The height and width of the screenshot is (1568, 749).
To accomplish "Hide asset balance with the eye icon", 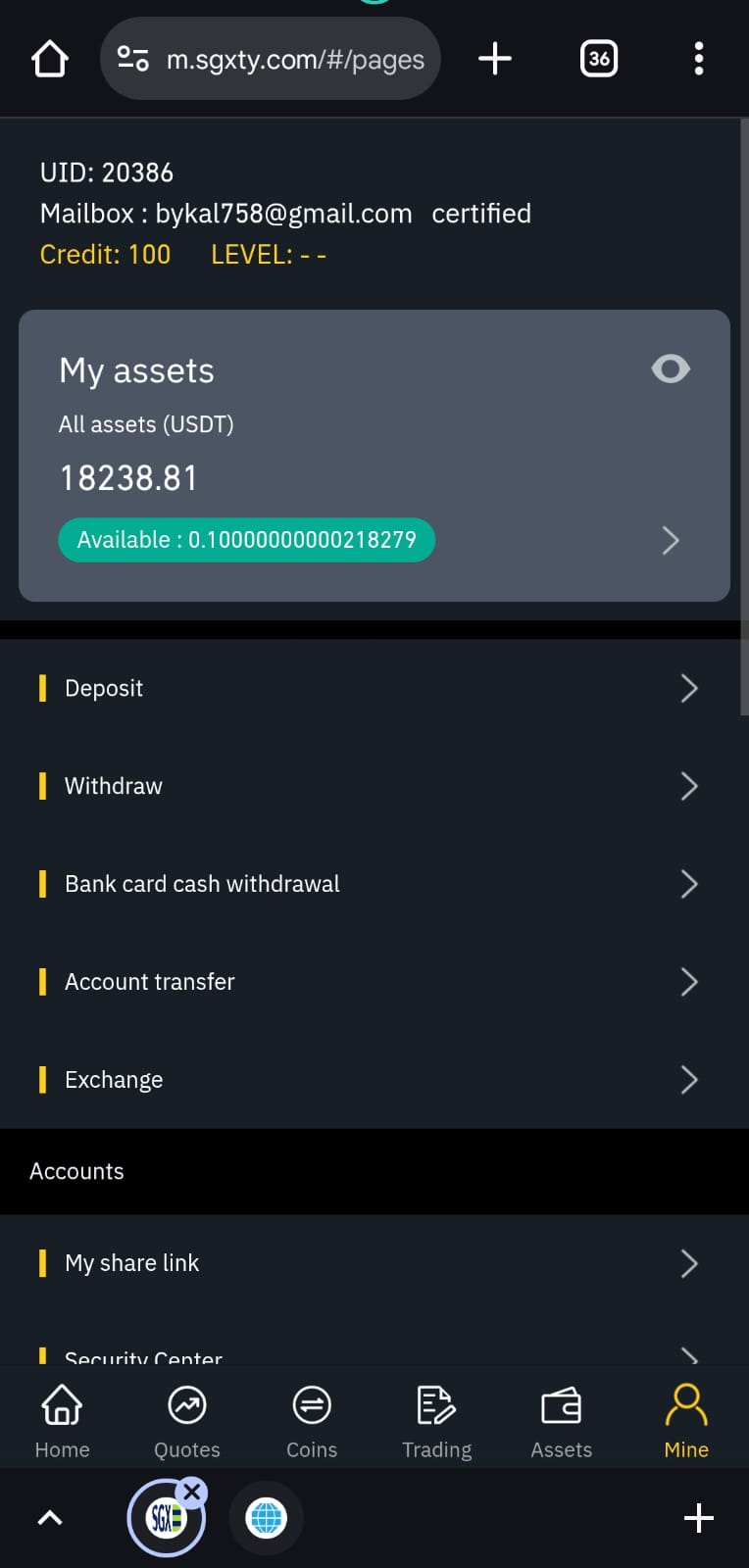I will [671, 368].
